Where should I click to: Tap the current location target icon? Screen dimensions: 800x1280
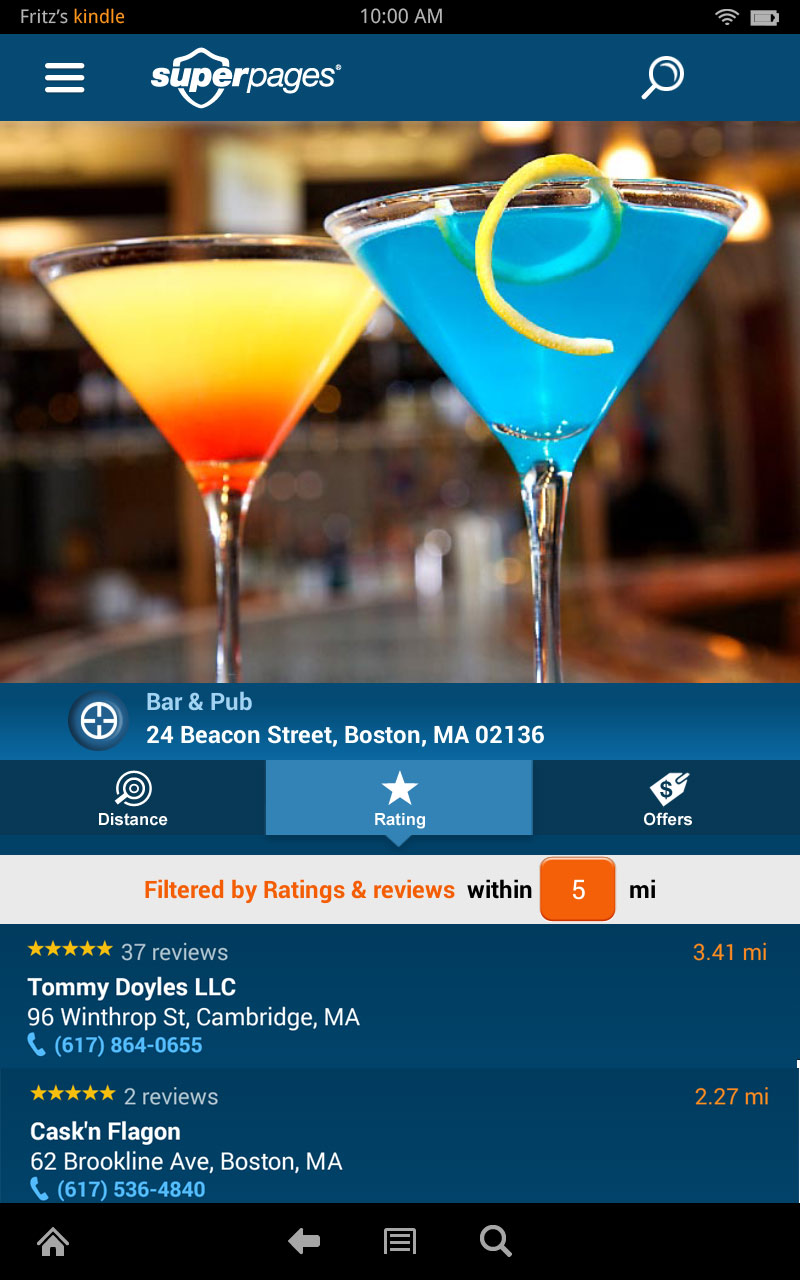[x=98, y=720]
